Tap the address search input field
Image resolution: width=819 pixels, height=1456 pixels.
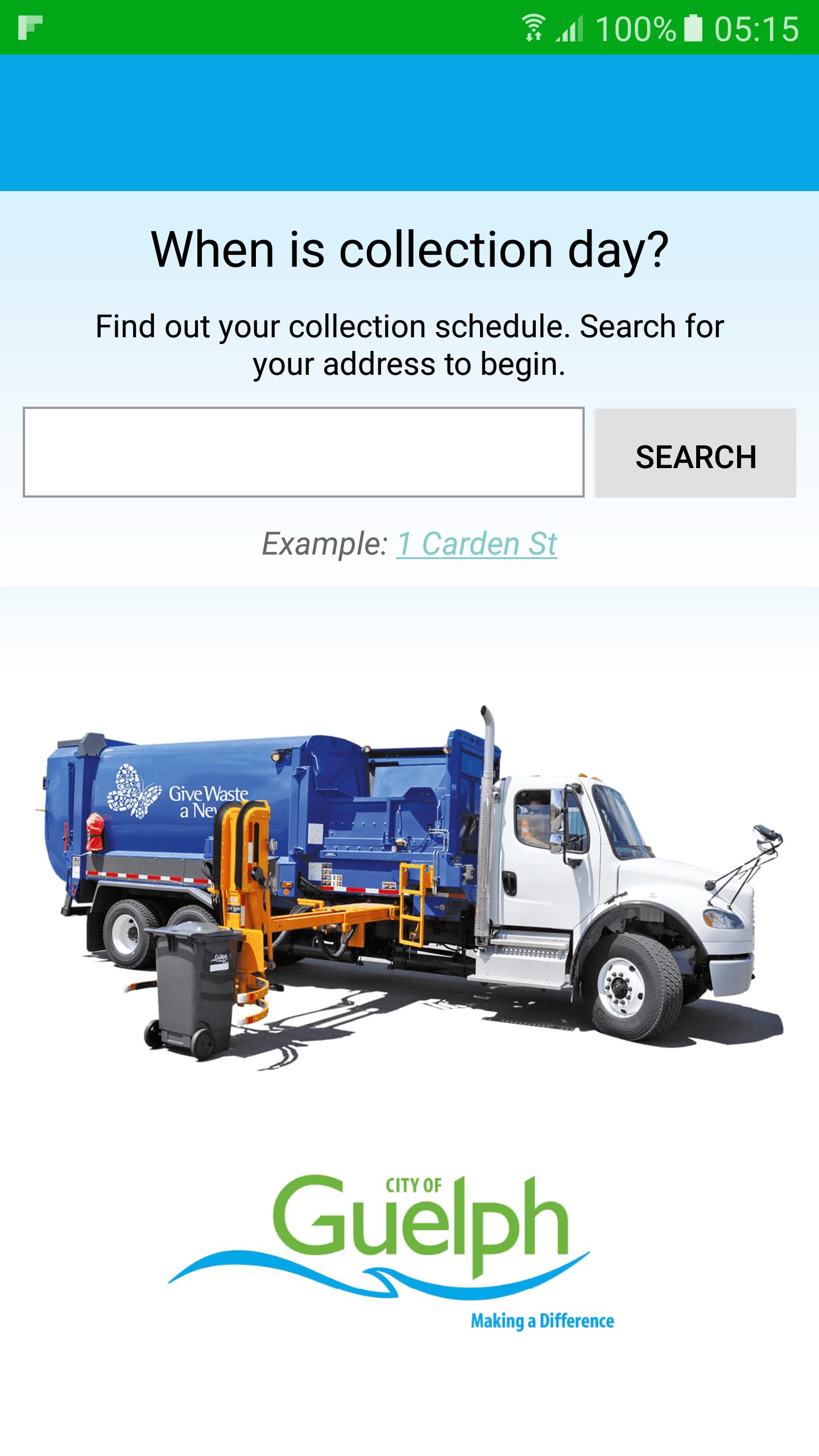[303, 452]
